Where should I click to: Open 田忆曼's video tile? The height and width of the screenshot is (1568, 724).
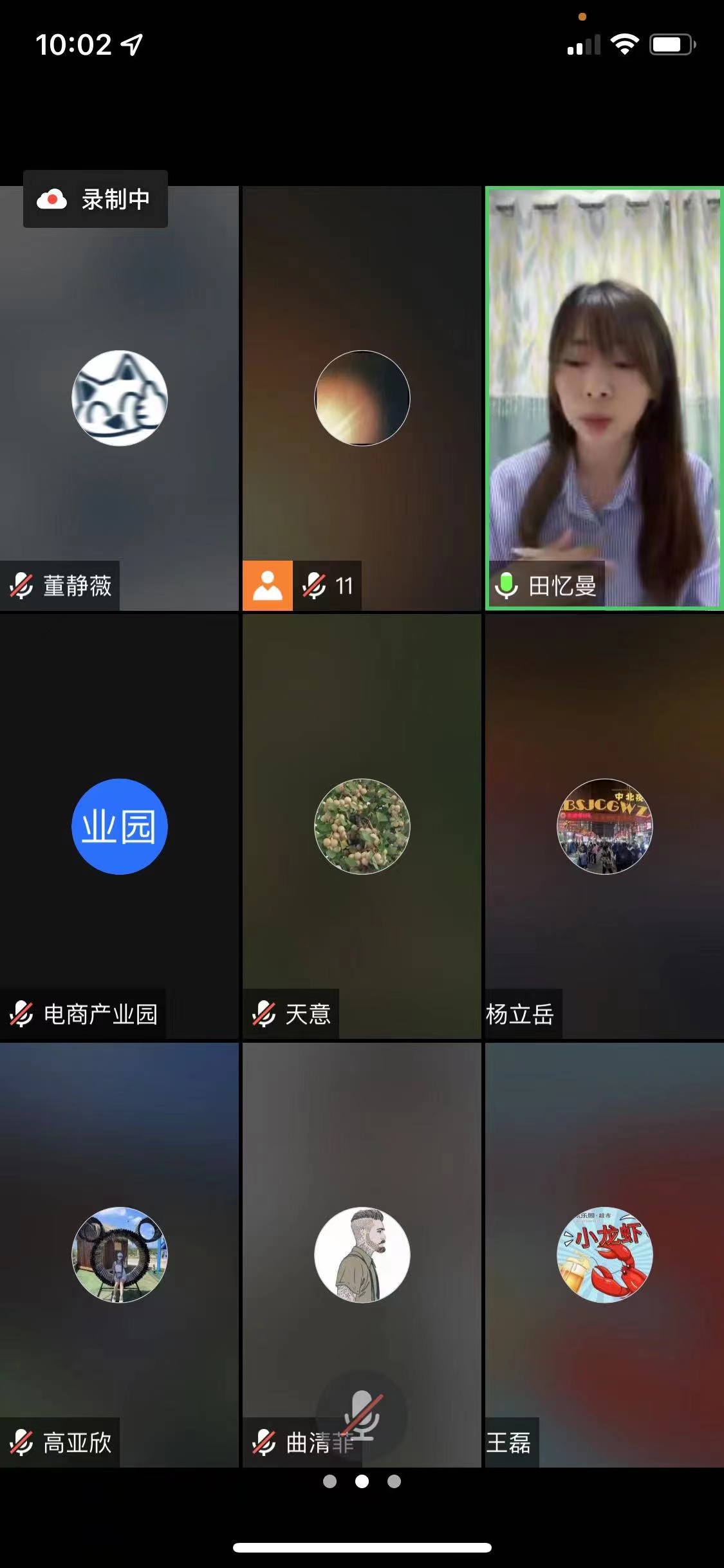coord(604,398)
